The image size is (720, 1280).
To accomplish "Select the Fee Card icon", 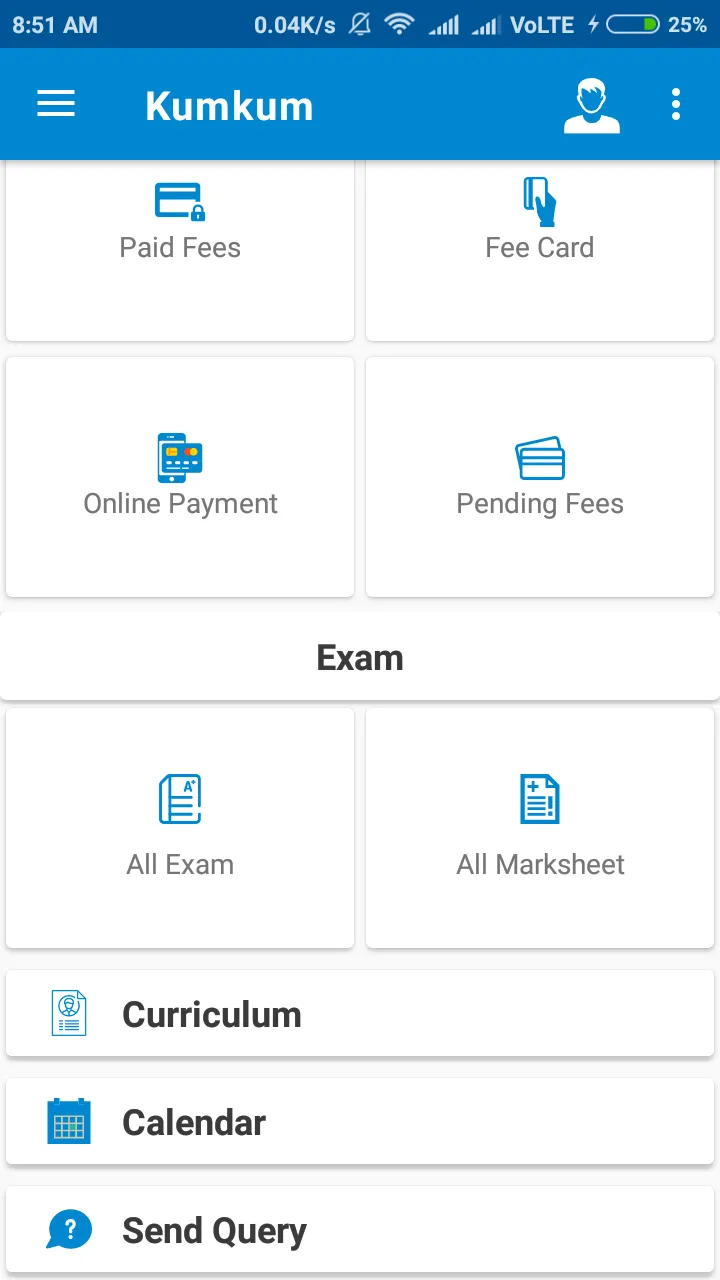I will coord(540,200).
